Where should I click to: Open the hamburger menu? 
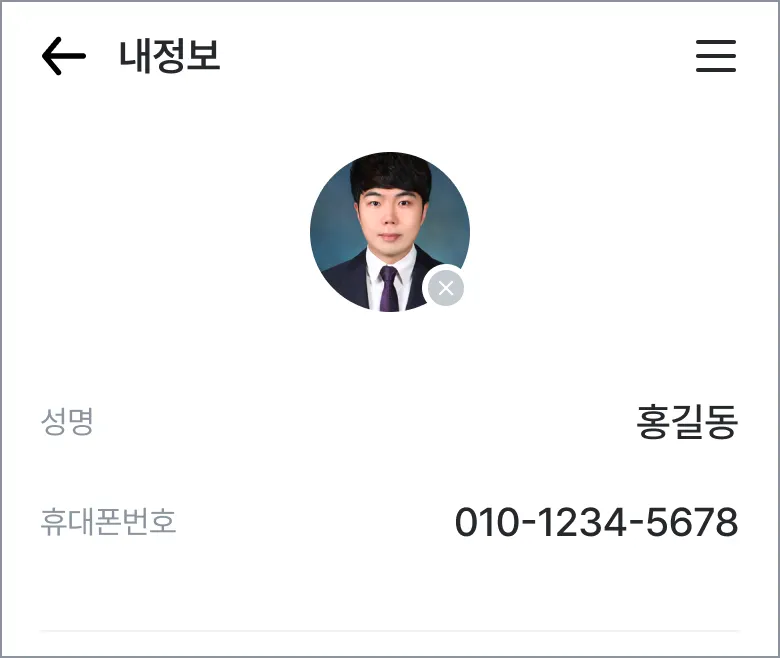(x=716, y=56)
